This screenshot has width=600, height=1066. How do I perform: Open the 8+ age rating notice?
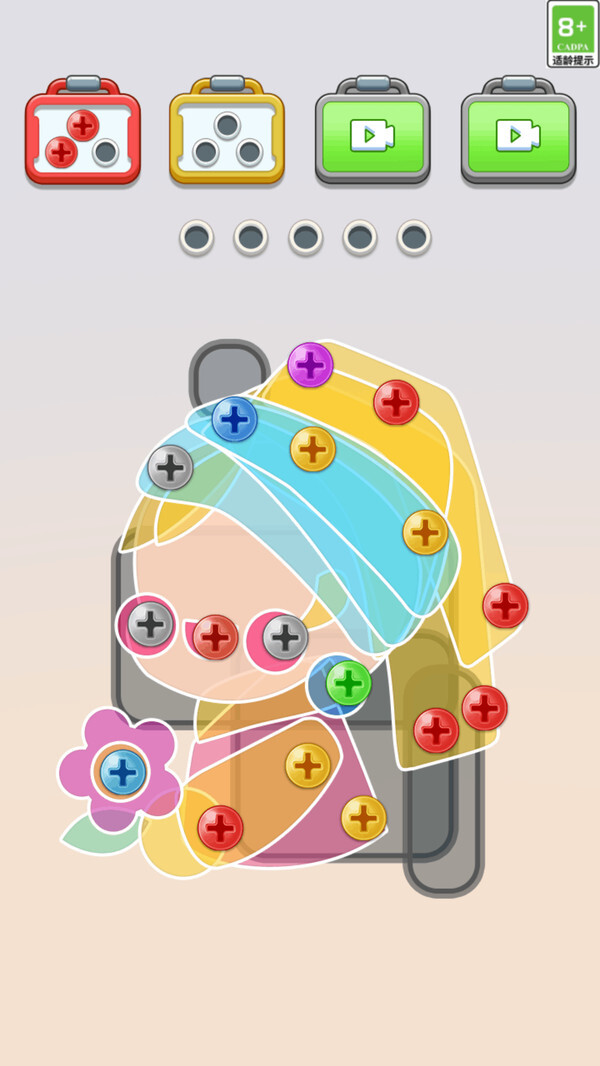coord(573,33)
